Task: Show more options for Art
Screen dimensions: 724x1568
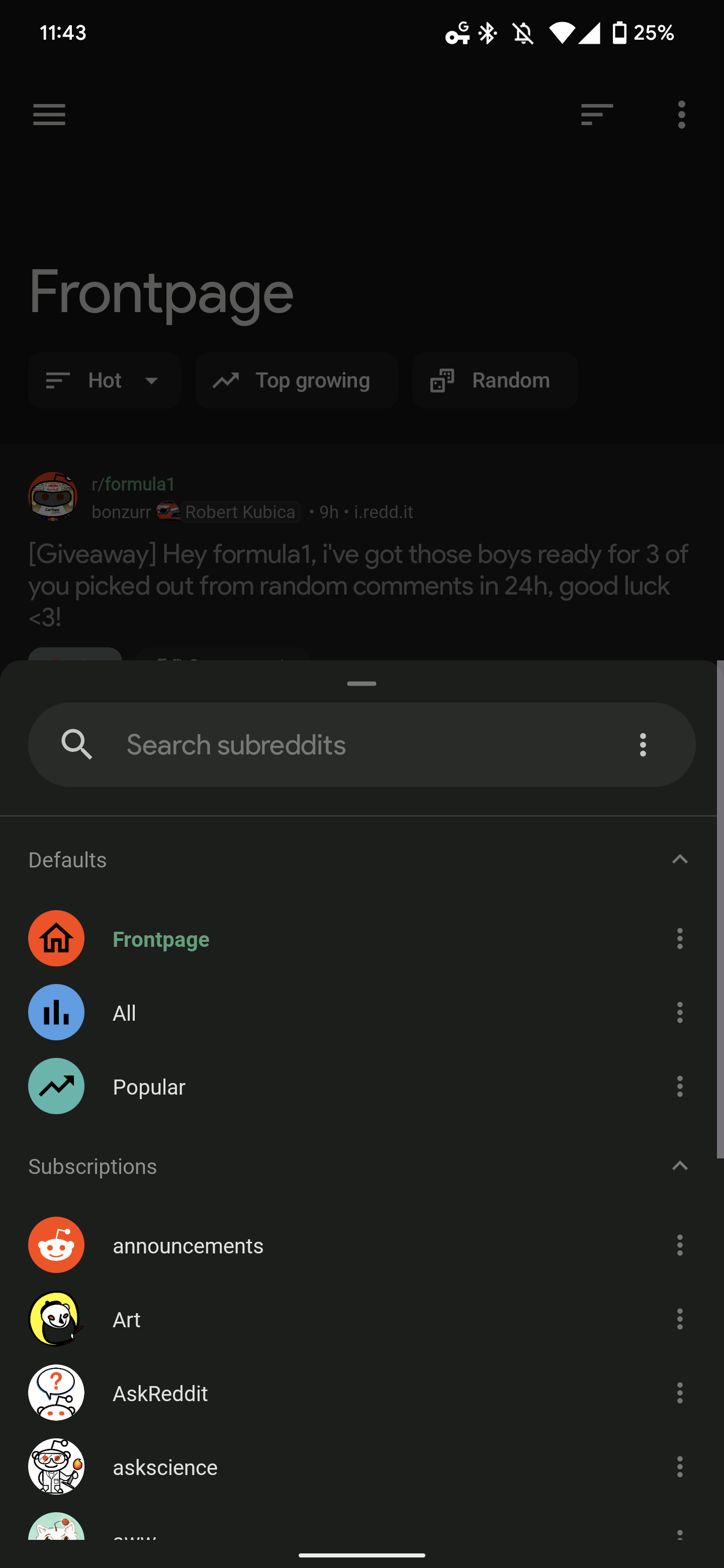Action: tap(680, 1319)
